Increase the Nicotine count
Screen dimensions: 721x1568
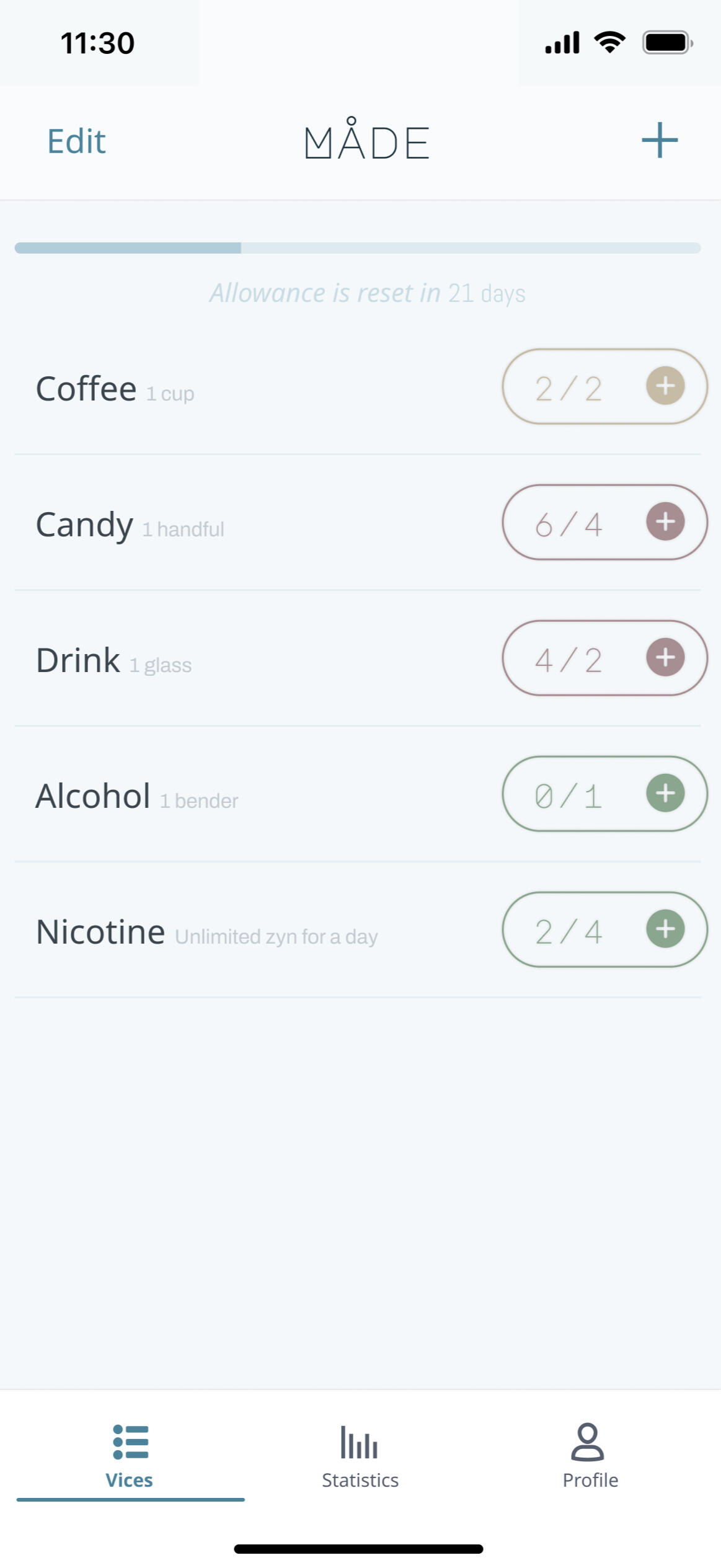pos(665,929)
